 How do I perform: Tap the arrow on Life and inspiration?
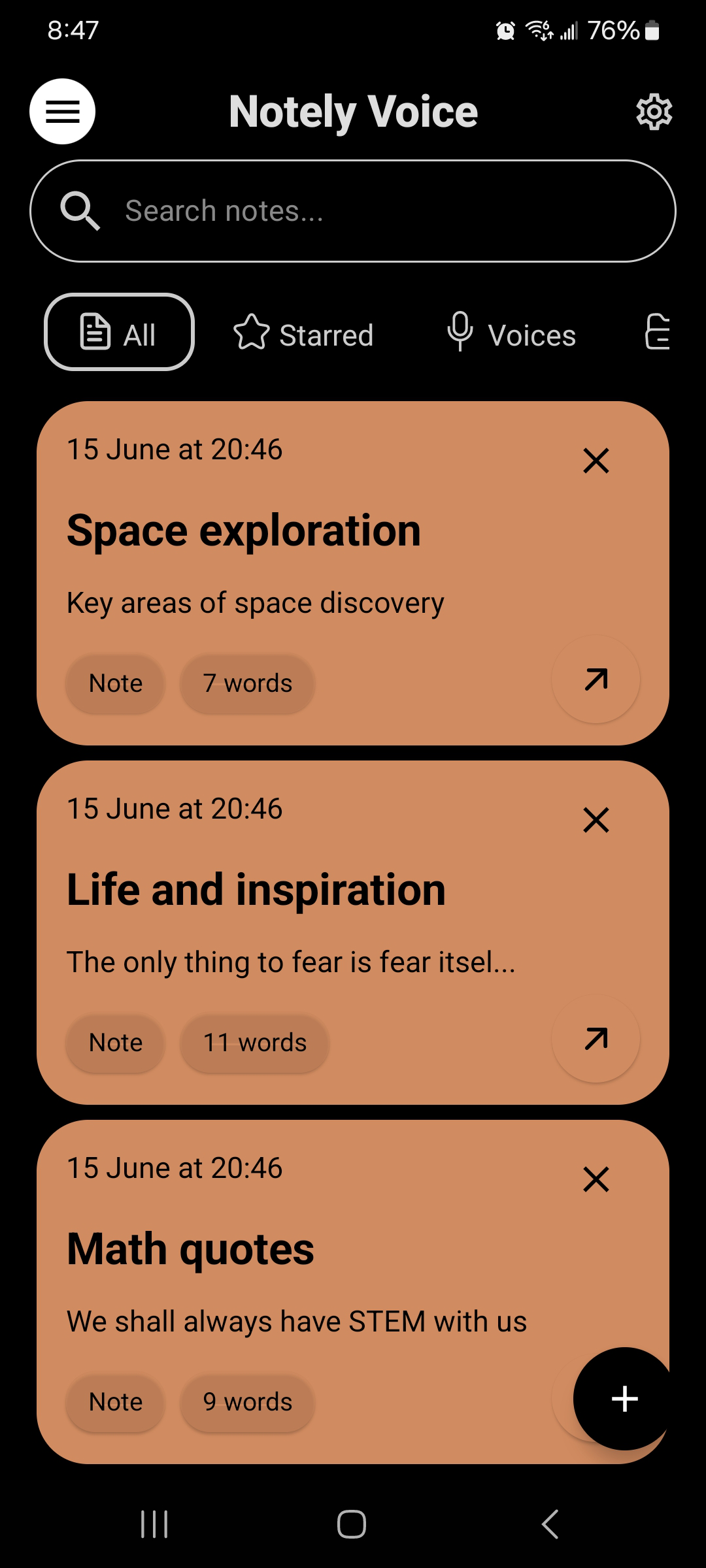click(x=596, y=1039)
